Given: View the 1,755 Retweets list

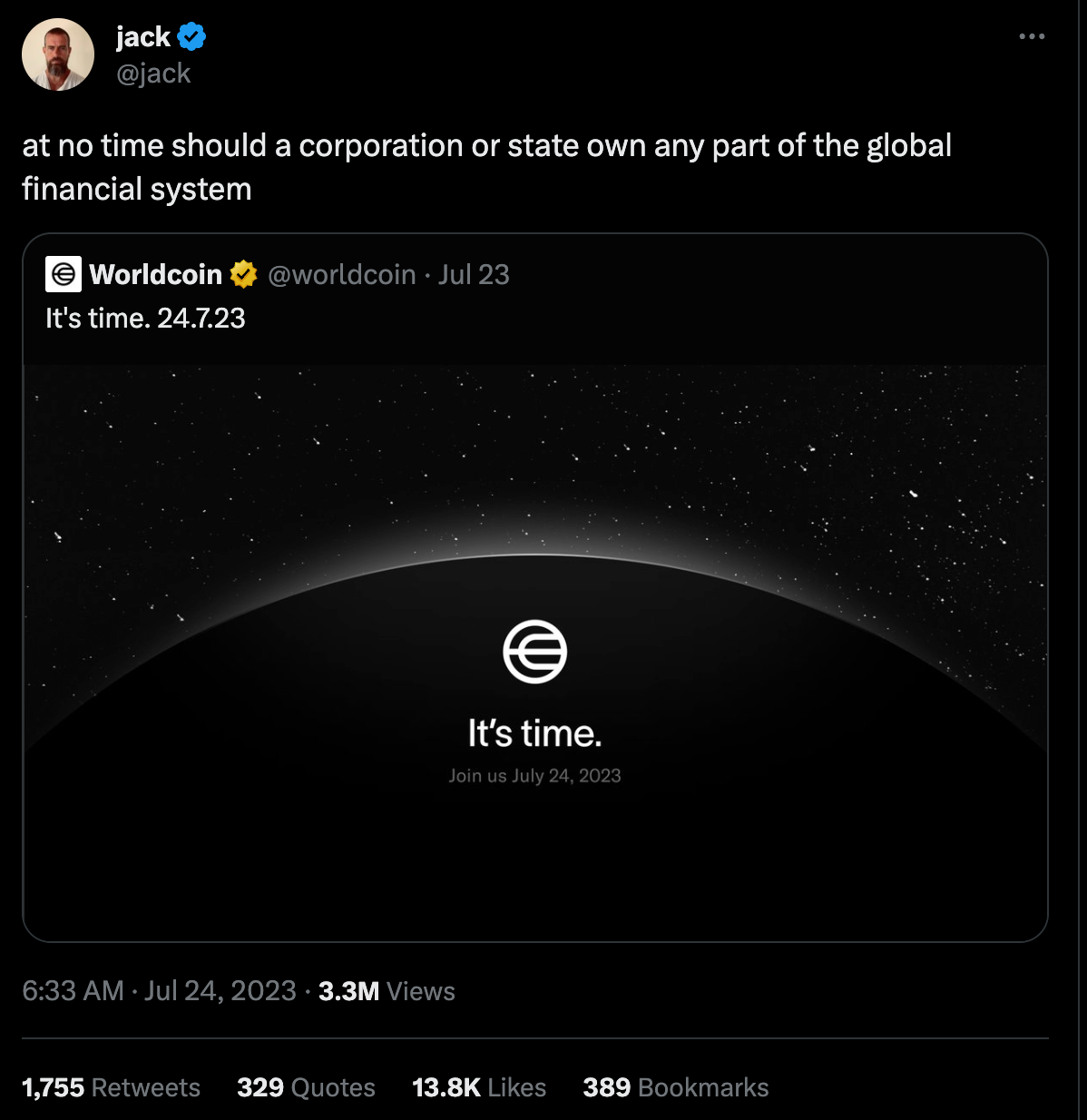Looking at the screenshot, I should click(x=111, y=1087).
